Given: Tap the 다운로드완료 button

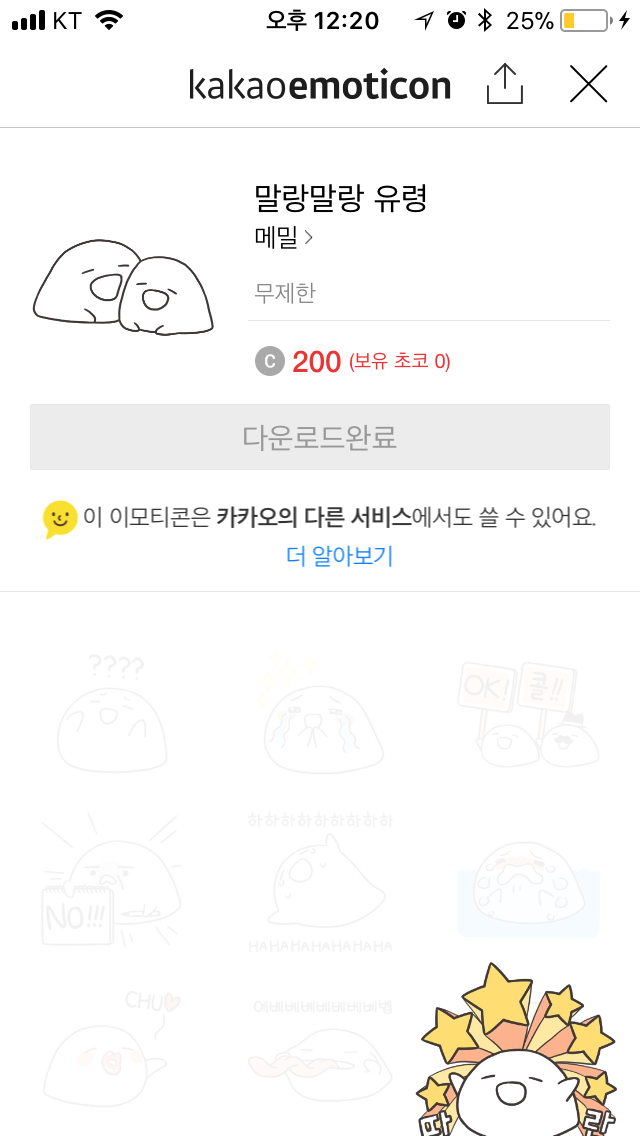Looking at the screenshot, I should (x=320, y=437).
